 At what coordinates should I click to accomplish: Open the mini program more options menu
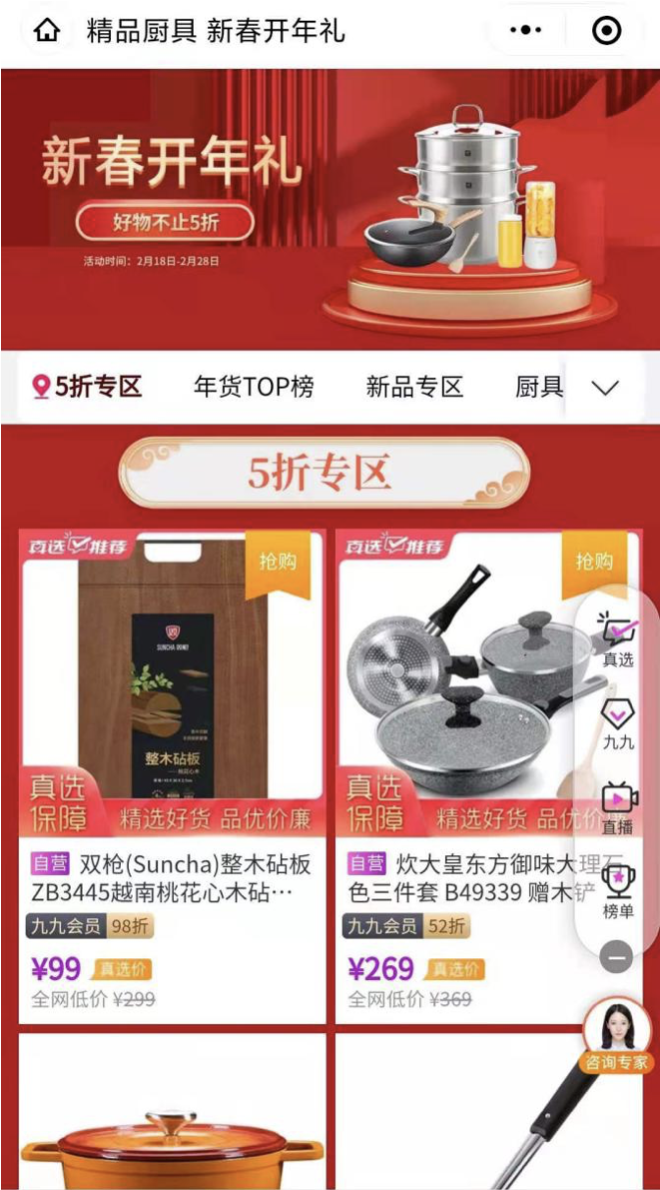tap(526, 31)
